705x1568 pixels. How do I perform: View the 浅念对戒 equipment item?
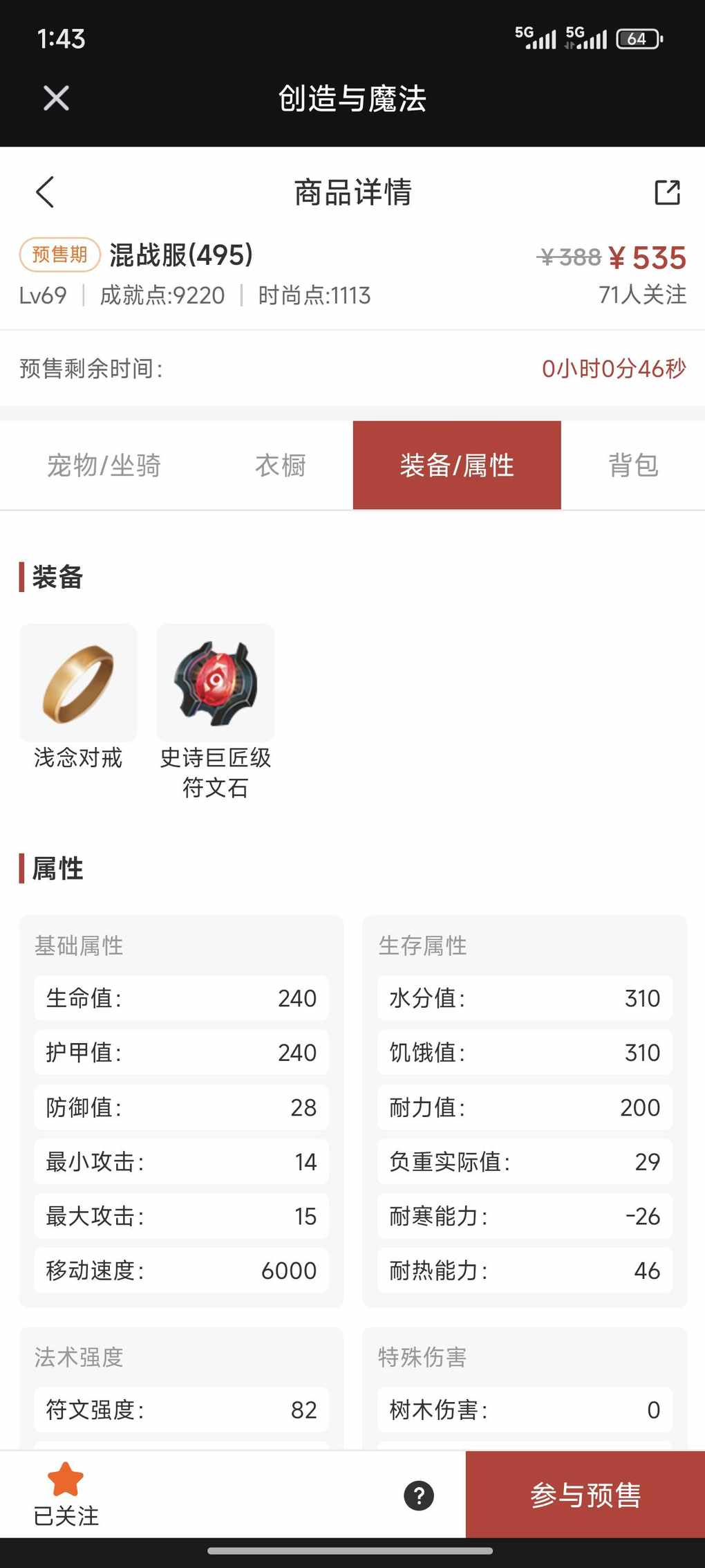pos(78,683)
